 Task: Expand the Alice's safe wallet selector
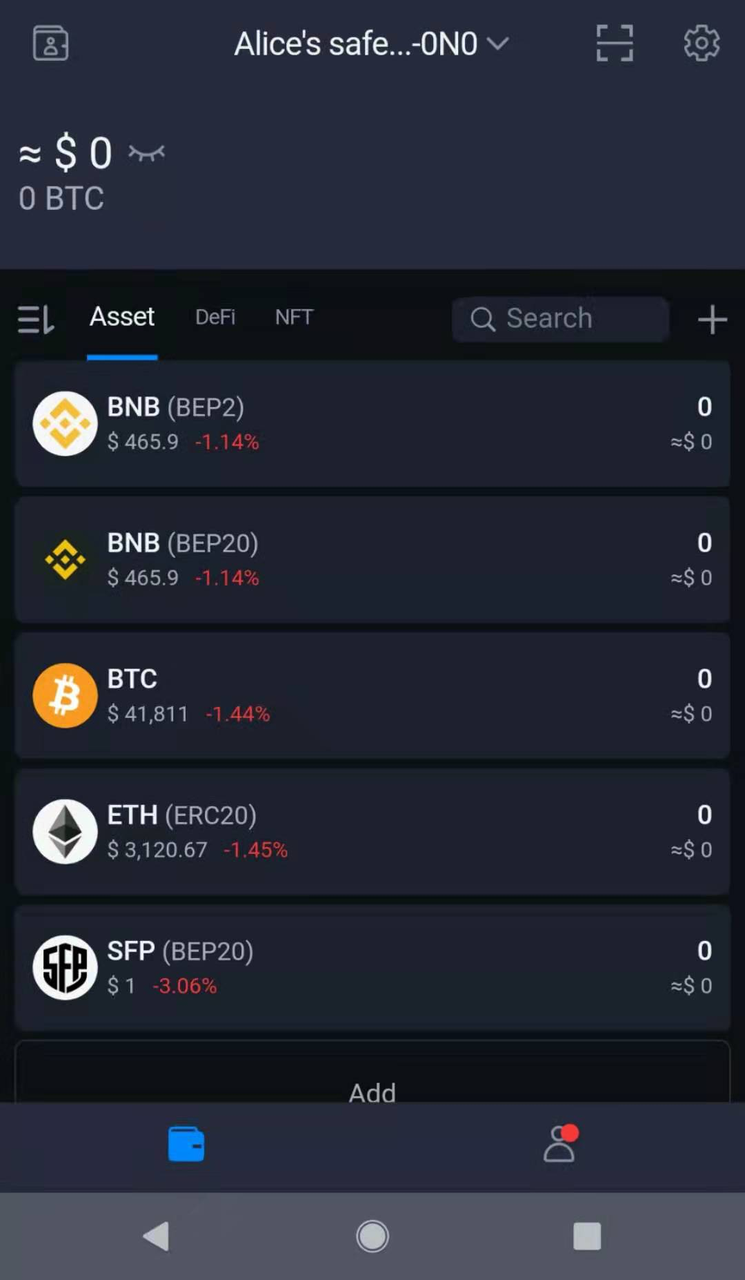click(371, 44)
